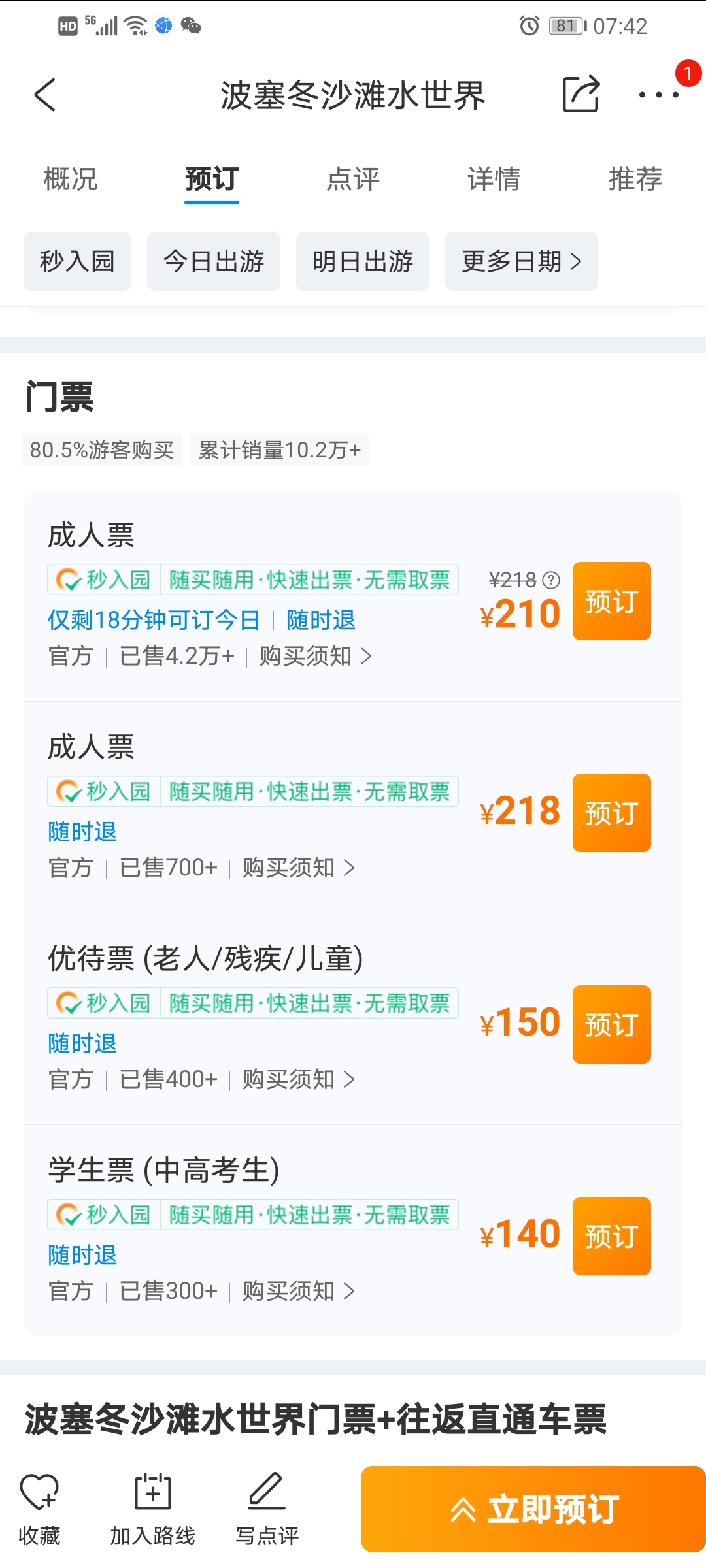Book the ¥210 成人票
This screenshot has height=1568, width=706.
(612, 601)
